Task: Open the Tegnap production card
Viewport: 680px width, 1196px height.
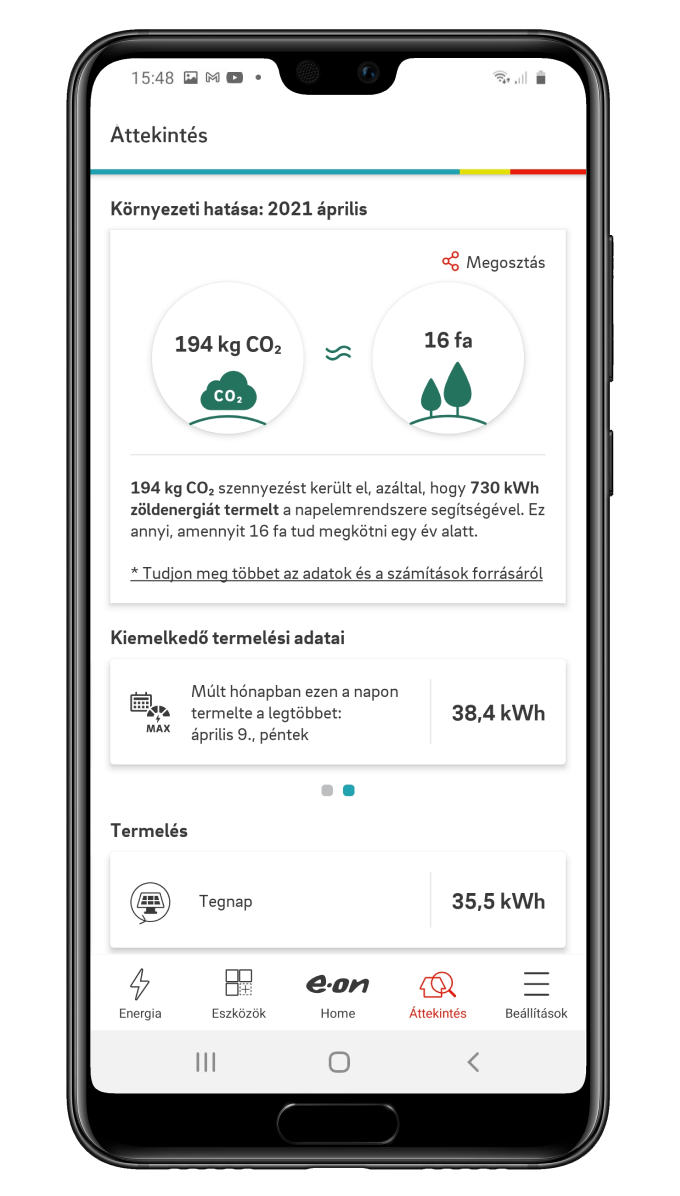Action: (337, 900)
